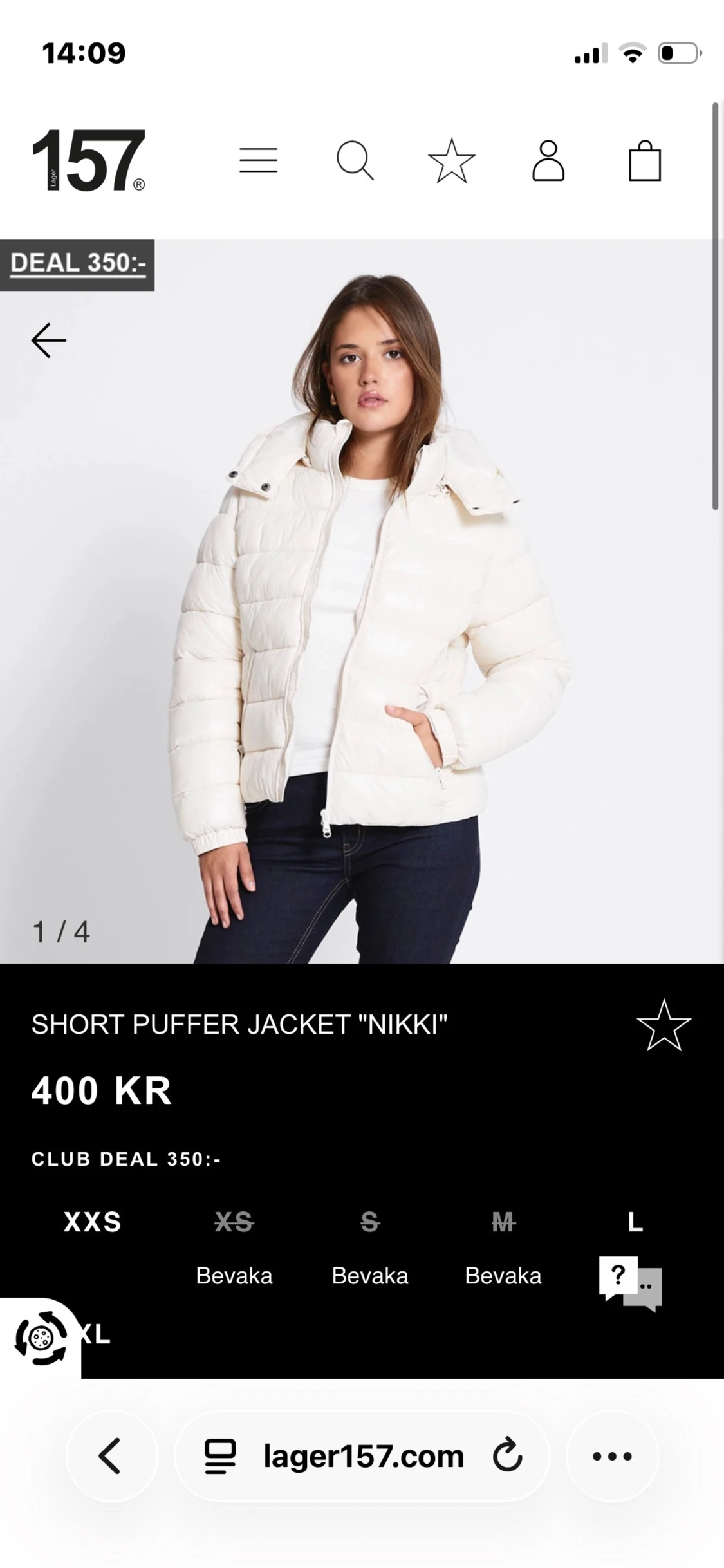
Task: Open the help chat bubble
Action: click(x=630, y=1282)
